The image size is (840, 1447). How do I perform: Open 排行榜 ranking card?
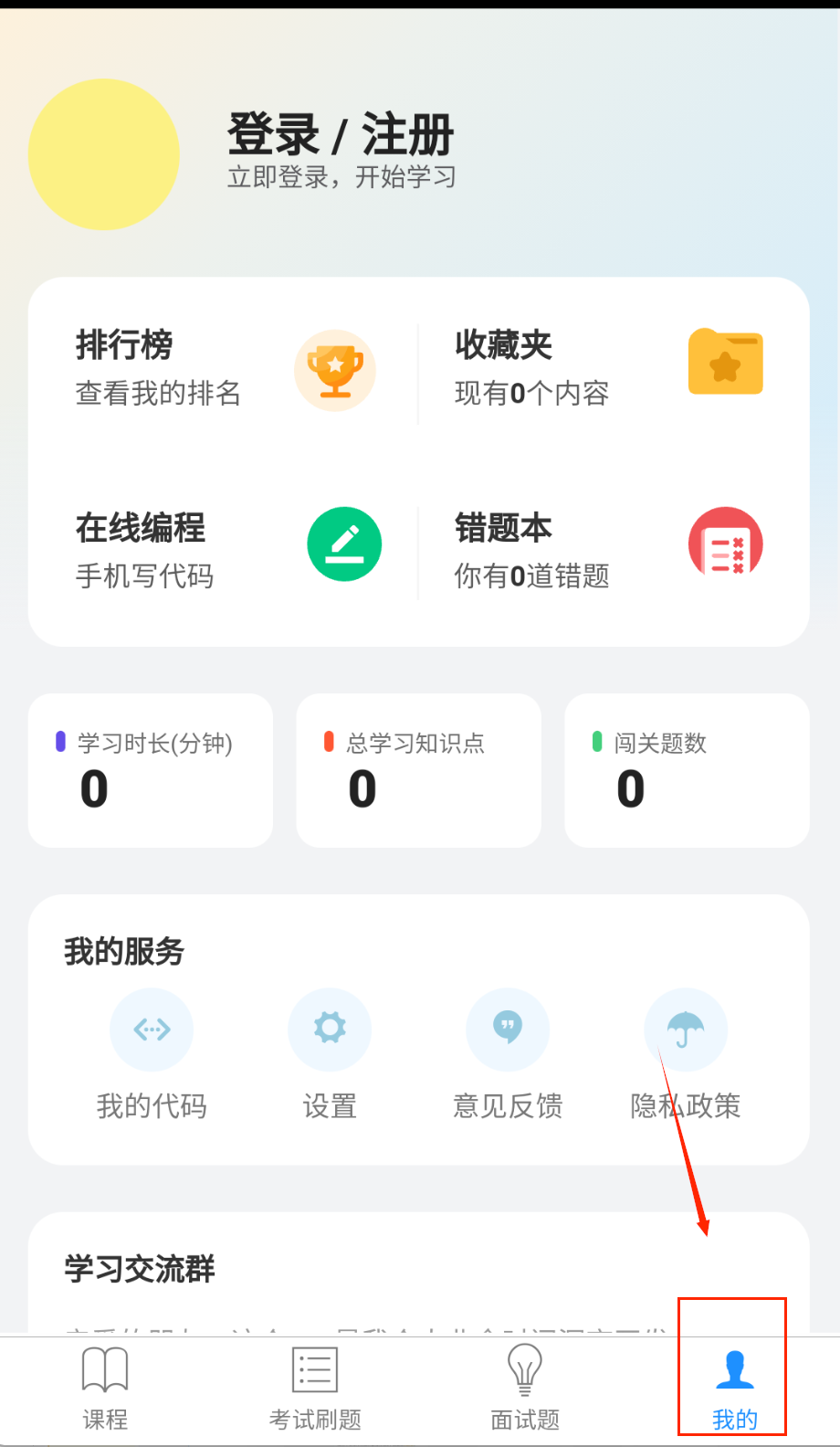pyautogui.click(x=224, y=370)
